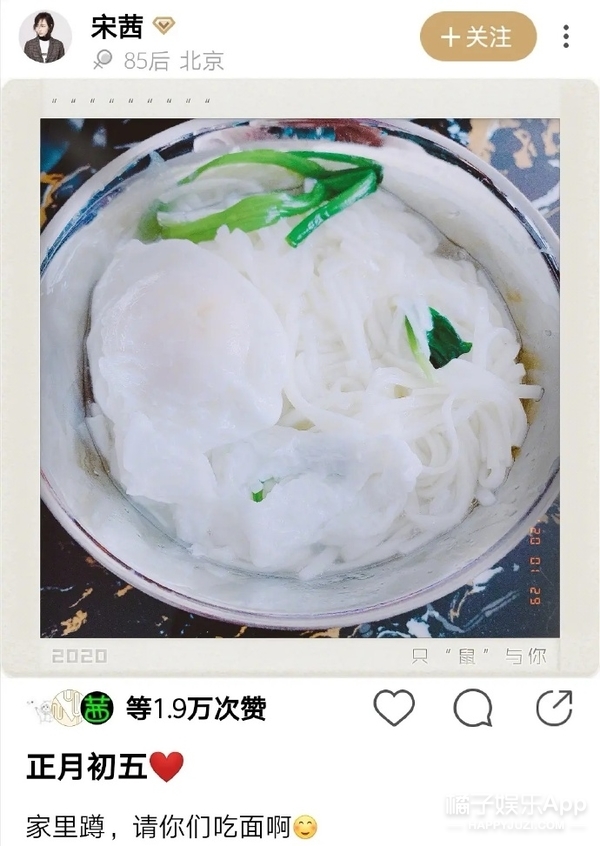Open 宋茜's profile avatar

(x=45, y=37)
